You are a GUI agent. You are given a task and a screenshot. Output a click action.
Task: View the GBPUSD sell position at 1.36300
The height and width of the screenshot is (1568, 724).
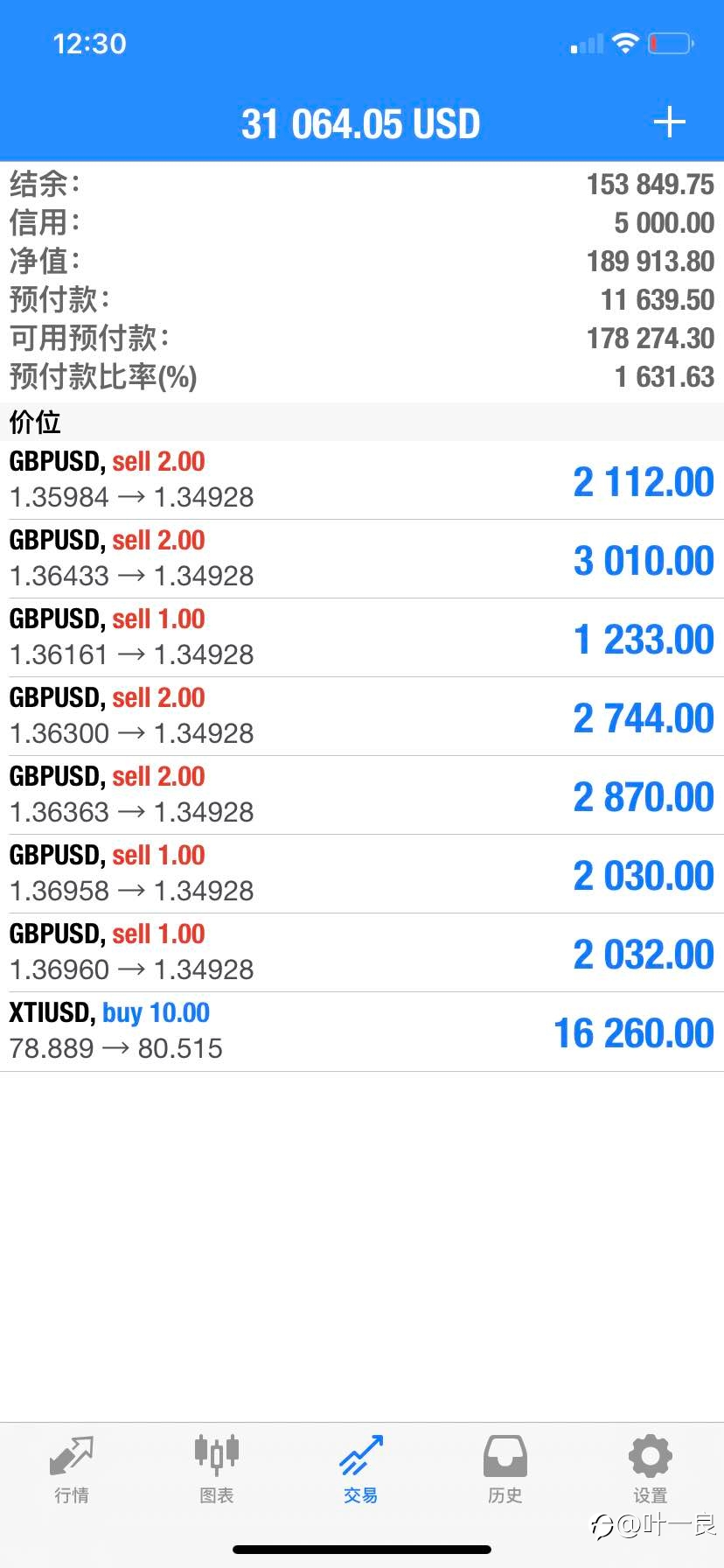pos(362,717)
